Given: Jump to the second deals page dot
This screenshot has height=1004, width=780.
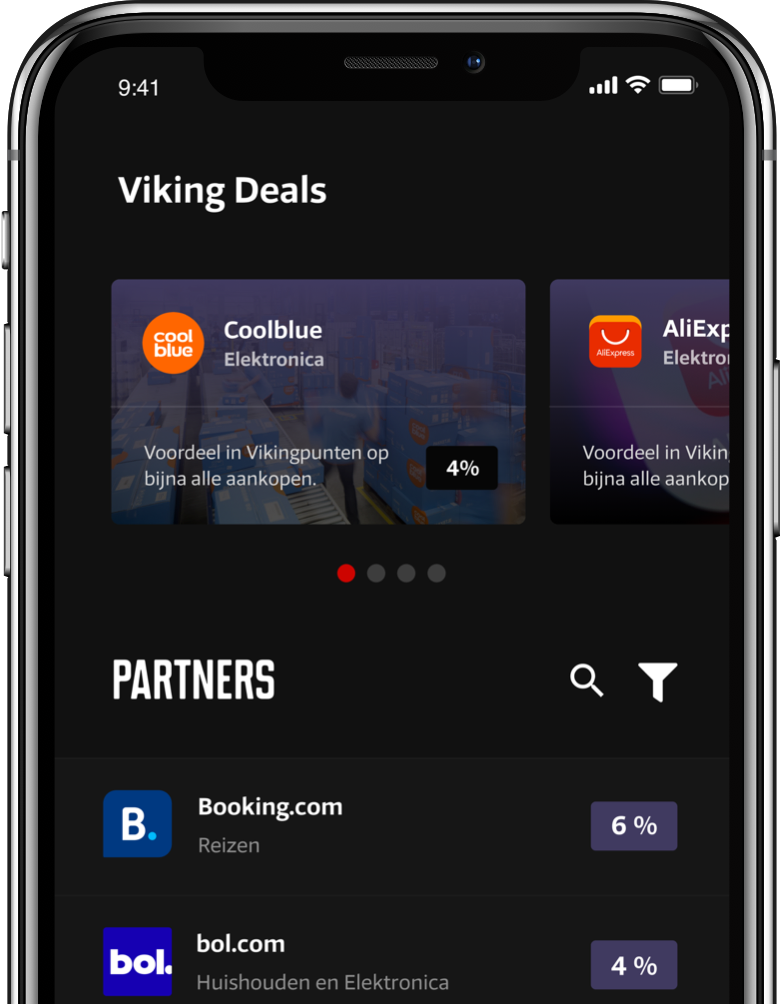Looking at the screenshot, I should 376,573.
